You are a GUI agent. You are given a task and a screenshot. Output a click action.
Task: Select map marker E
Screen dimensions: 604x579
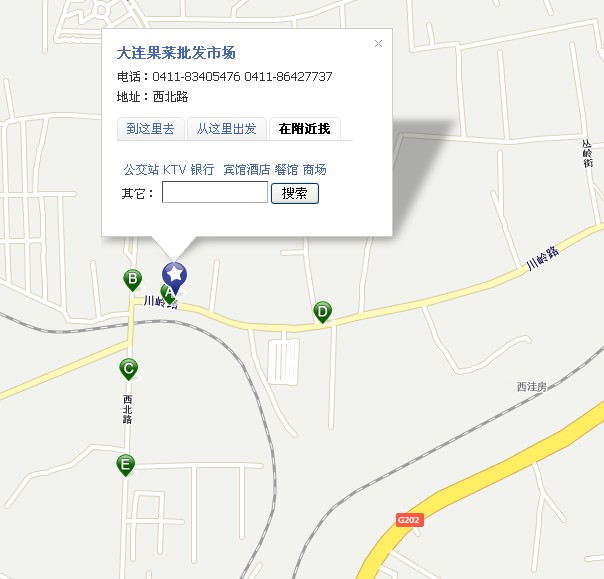(125, 464)
